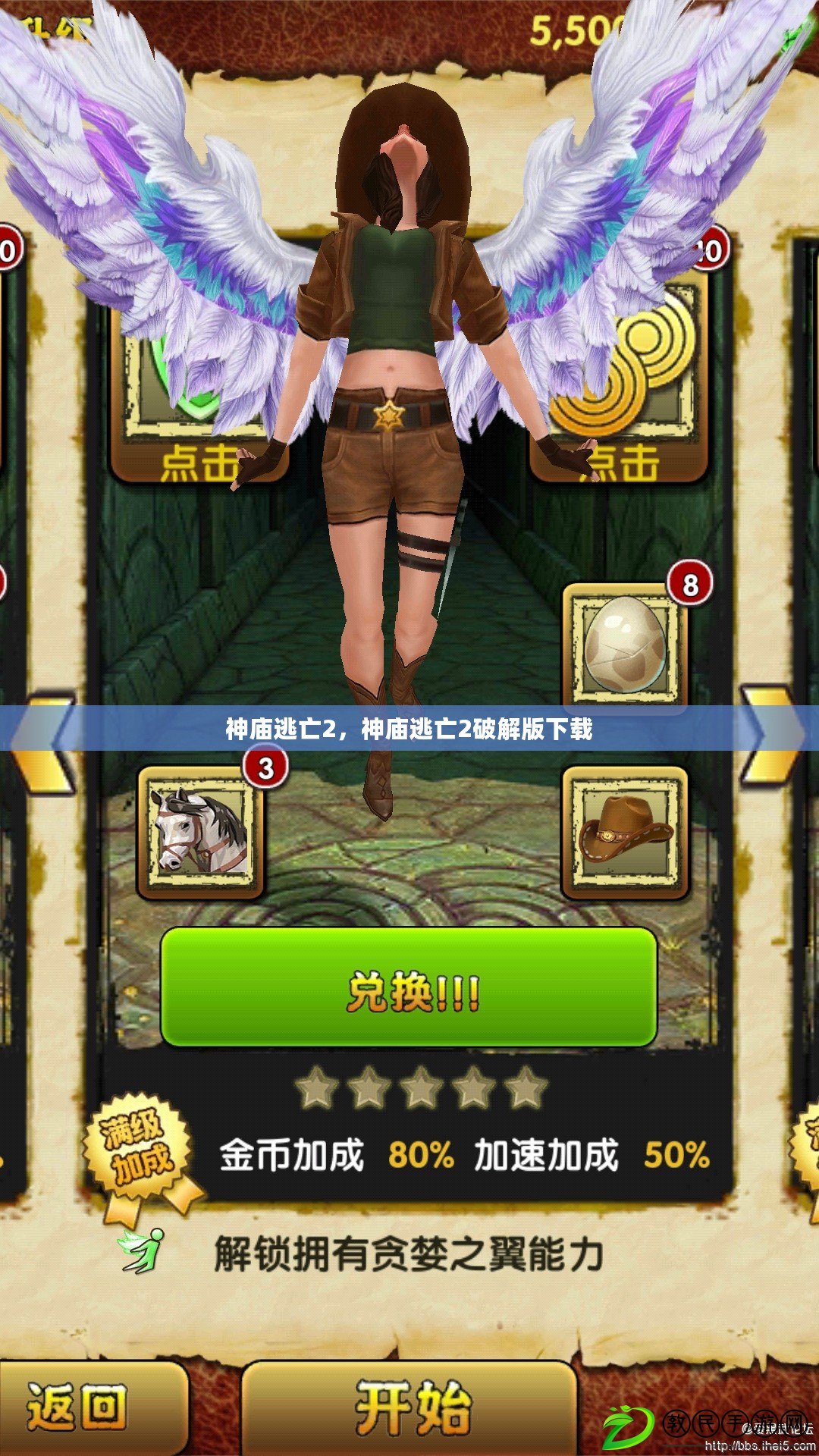Image resolution: width=819 pixels, height=1456 pixels.
Task: Select the spotted egg item tile
Action: click(625, 646)
